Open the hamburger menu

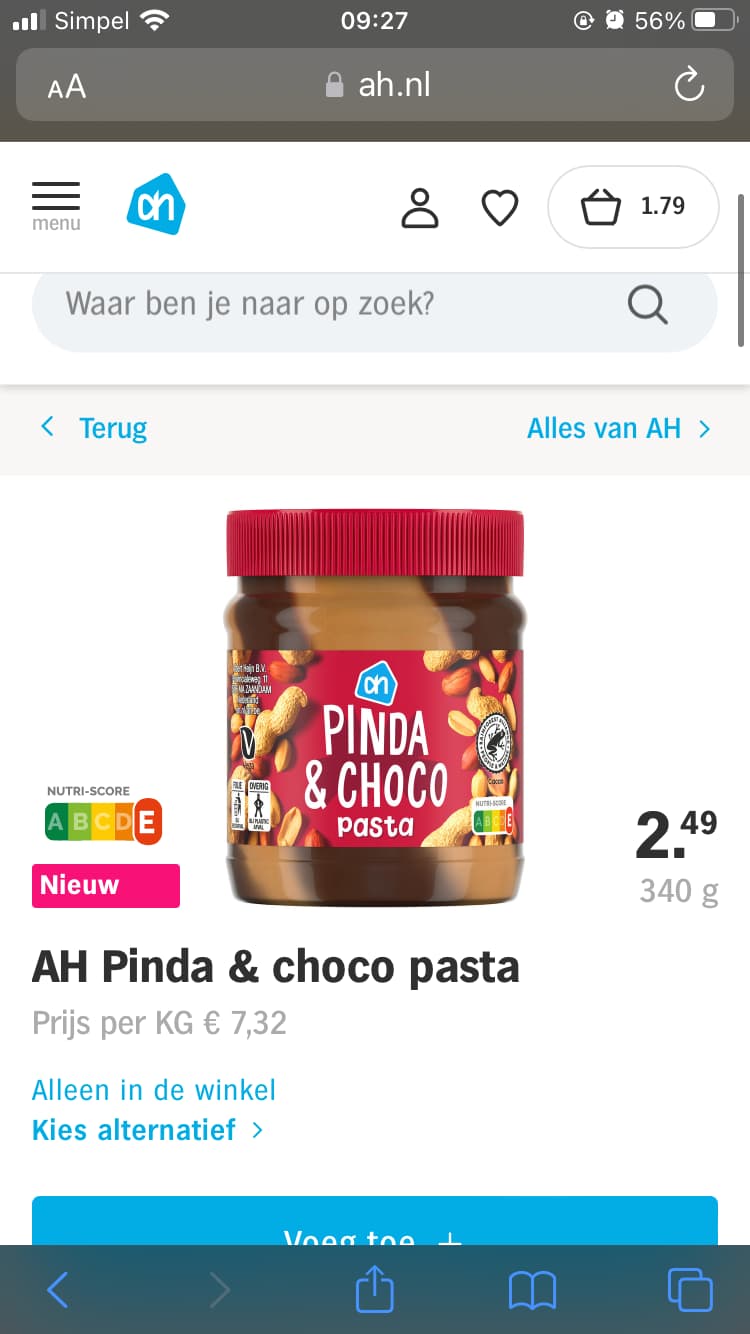tap(56, 206)
